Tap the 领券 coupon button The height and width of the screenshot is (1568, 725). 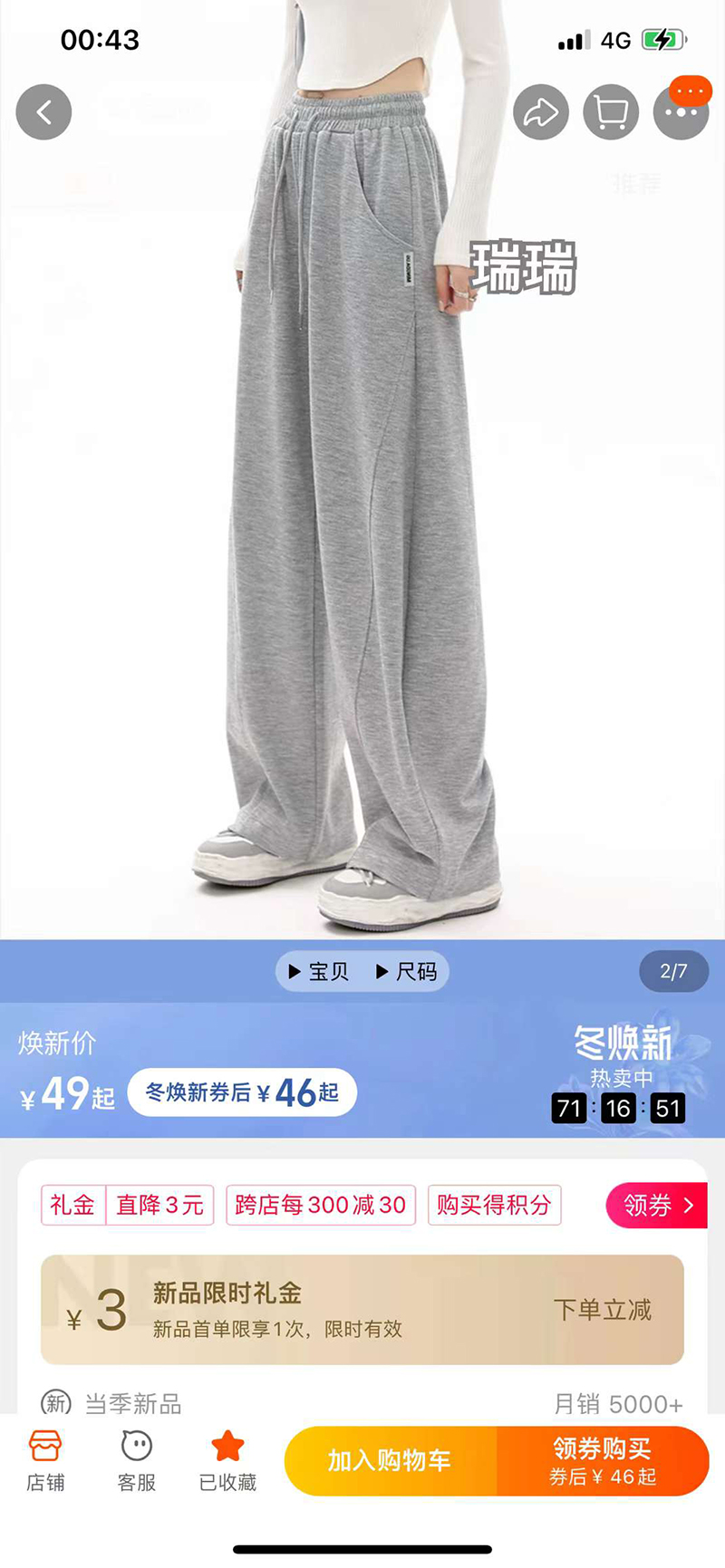tap(656, 1206)
